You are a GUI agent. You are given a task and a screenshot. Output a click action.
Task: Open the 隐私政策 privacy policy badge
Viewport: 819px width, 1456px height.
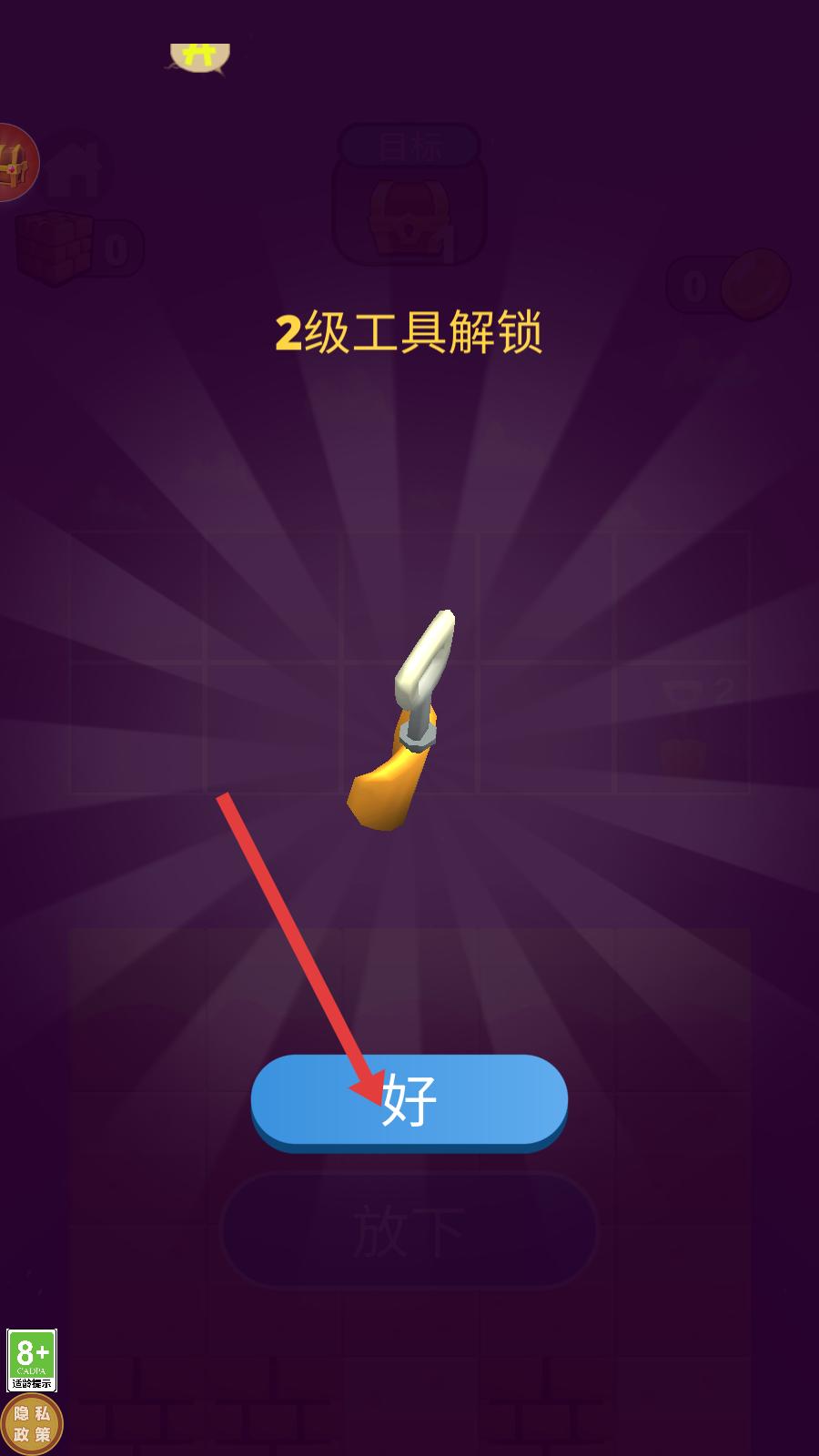point(33,1424)
